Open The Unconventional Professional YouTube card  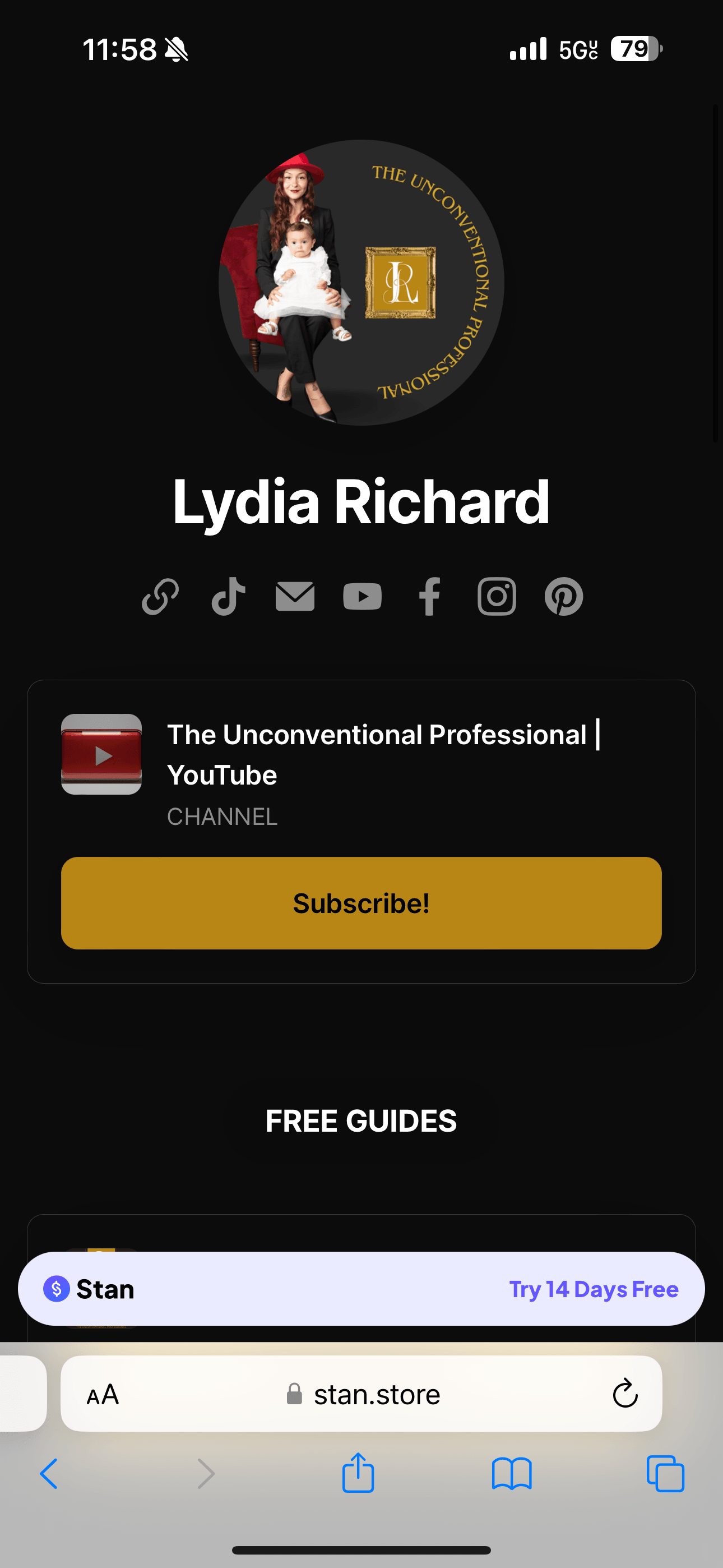click(x=383, y=755)
